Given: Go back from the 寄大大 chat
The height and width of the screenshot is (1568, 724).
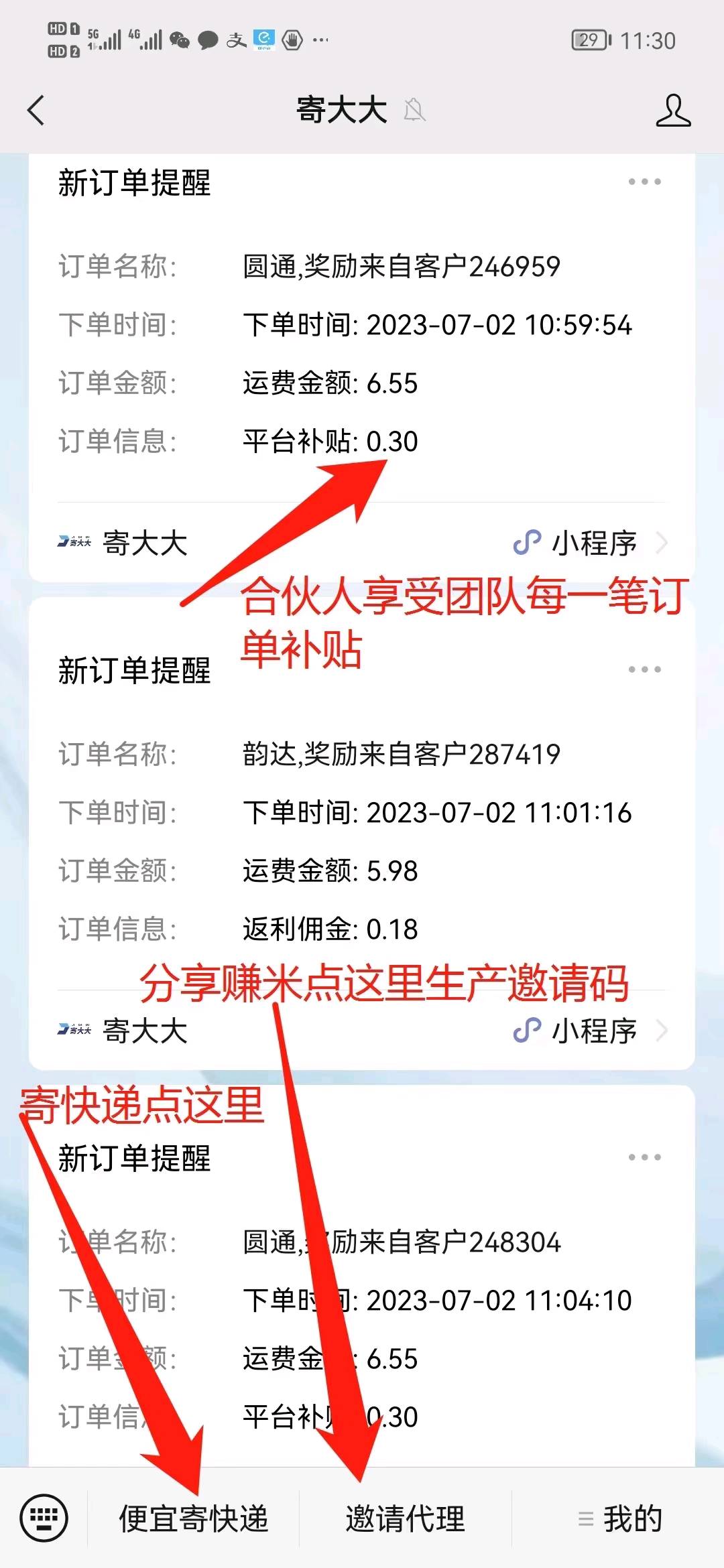Looking at the screenshot, I should (36, 111).
